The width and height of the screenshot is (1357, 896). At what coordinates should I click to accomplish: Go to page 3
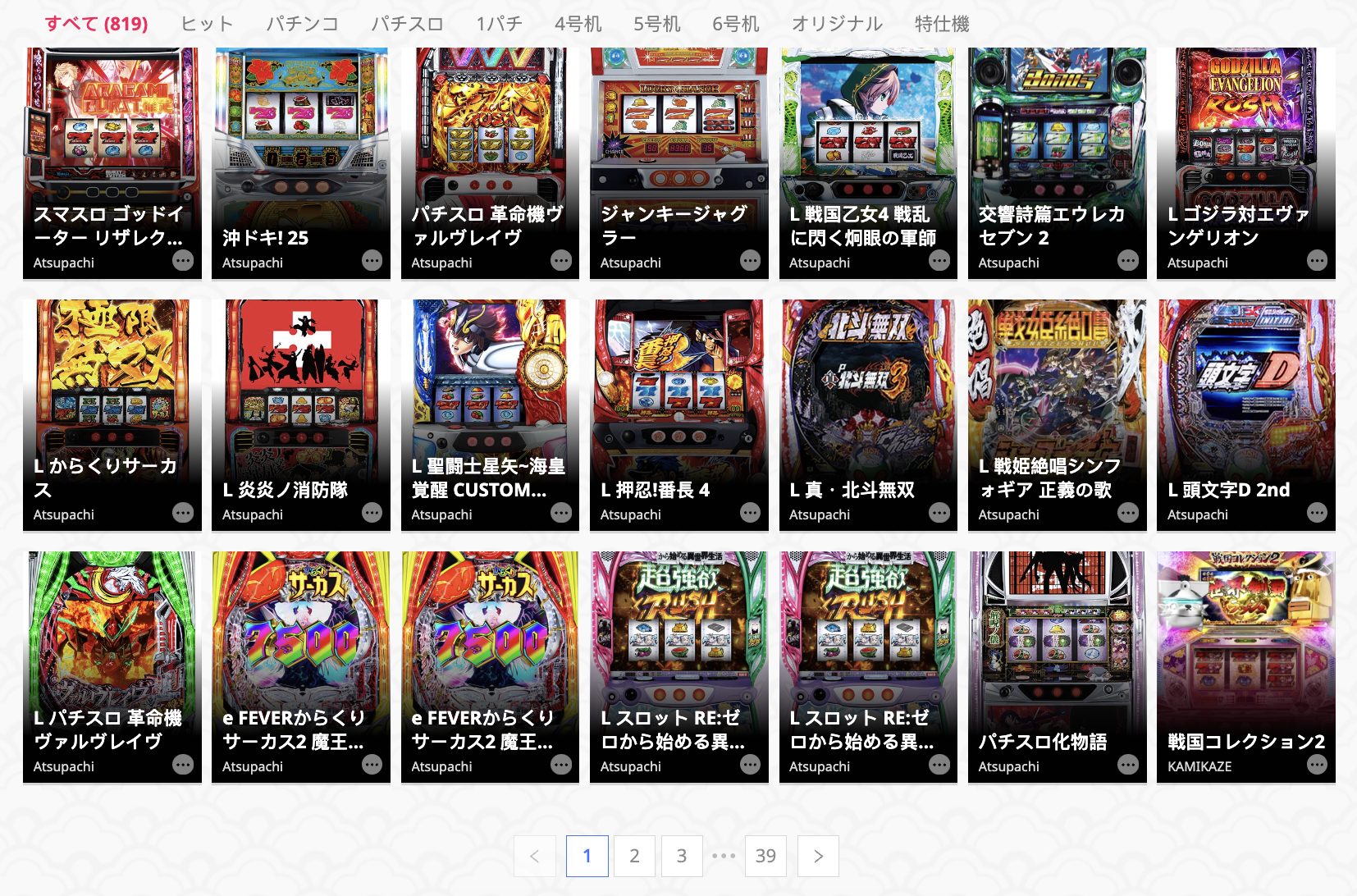point(681,856)
